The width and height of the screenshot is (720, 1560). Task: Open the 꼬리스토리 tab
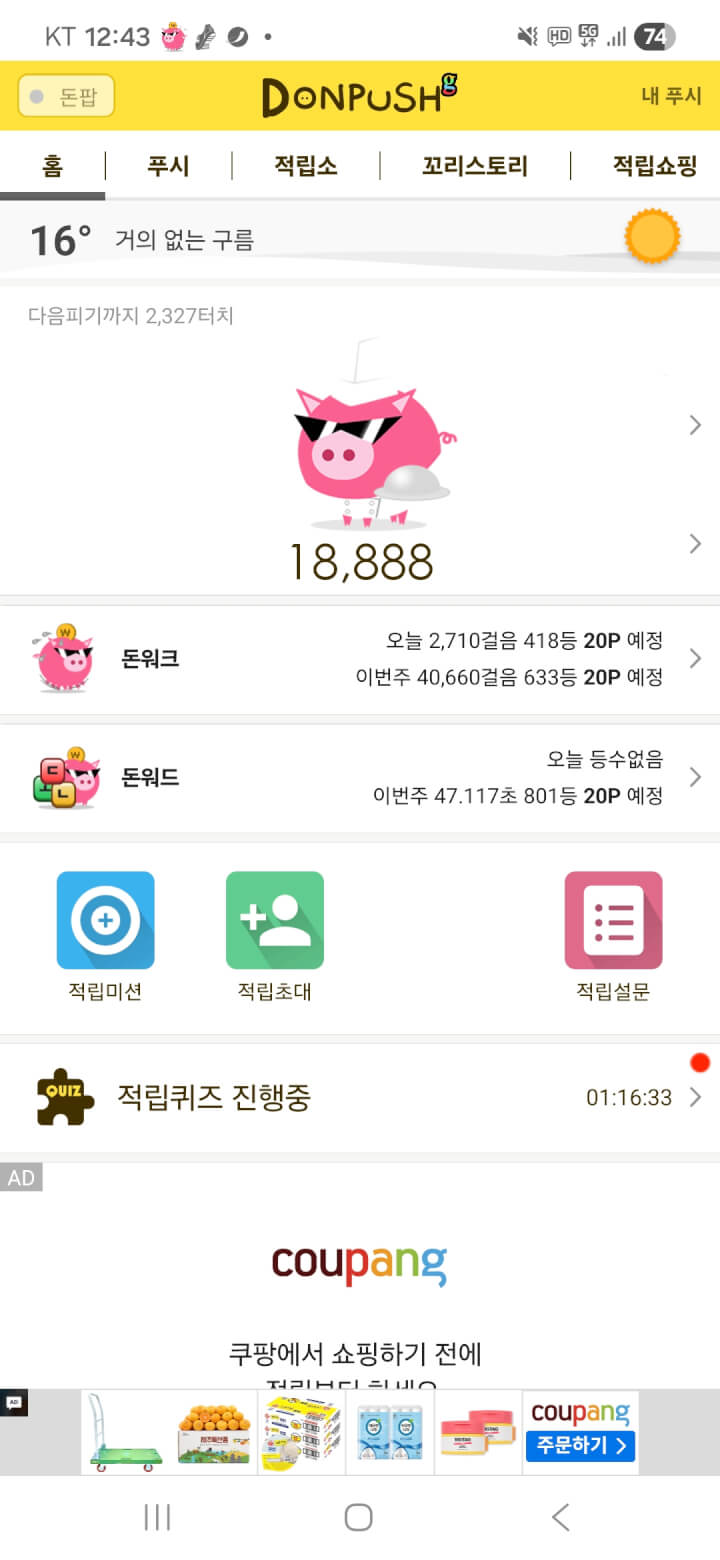[474, 166]
